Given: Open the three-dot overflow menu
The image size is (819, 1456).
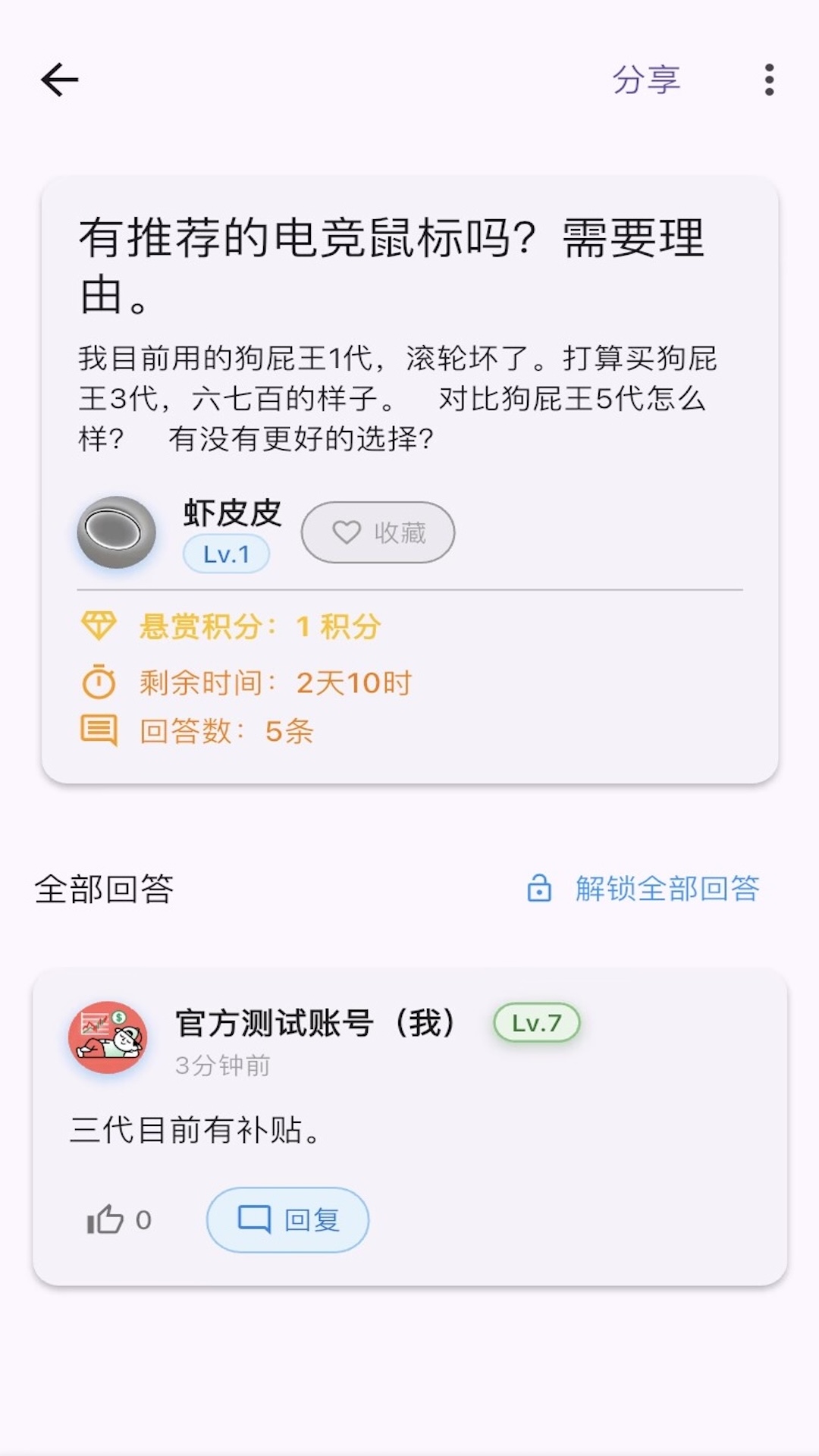Looking at the screenshot, I should [x=769, y=79].
